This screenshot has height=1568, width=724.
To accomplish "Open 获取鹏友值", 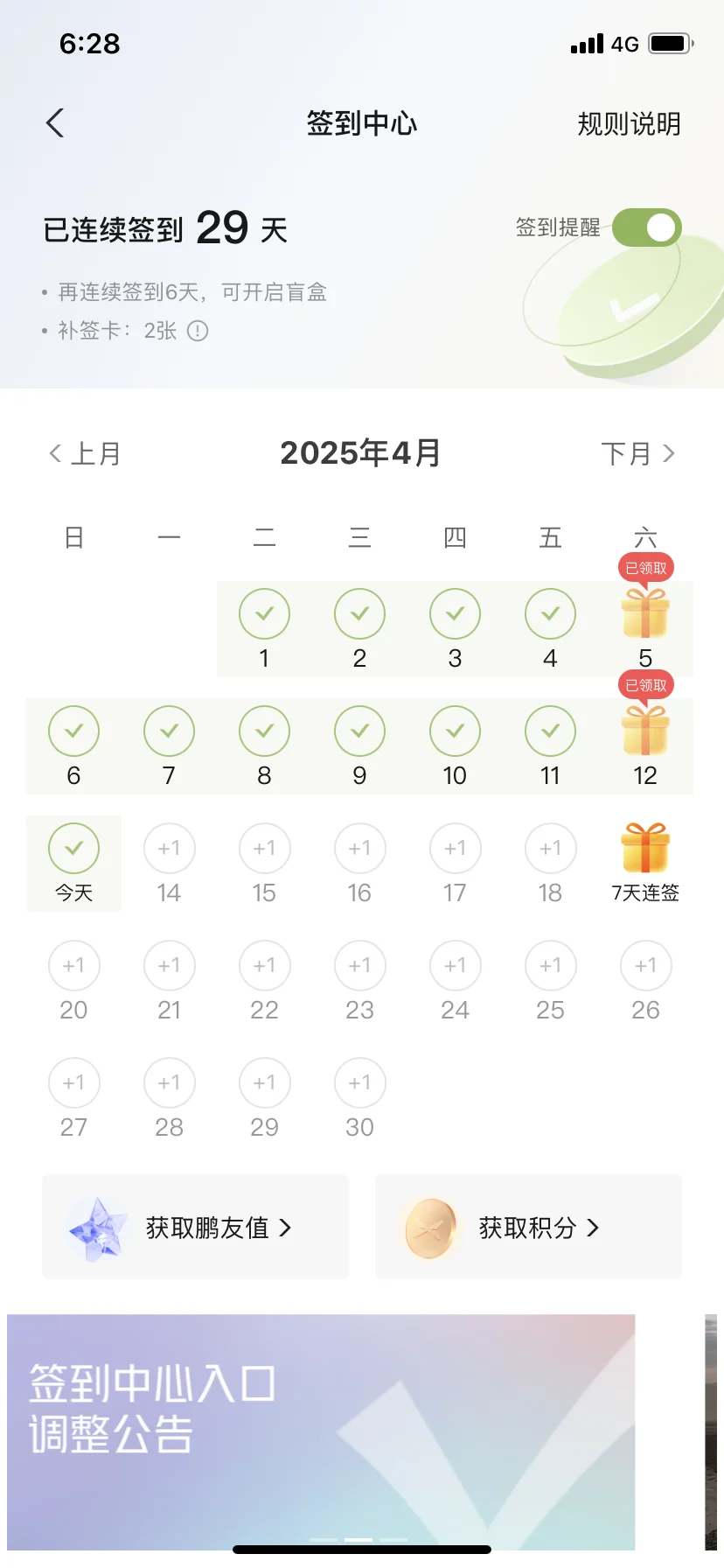I will pos(196,1228).
